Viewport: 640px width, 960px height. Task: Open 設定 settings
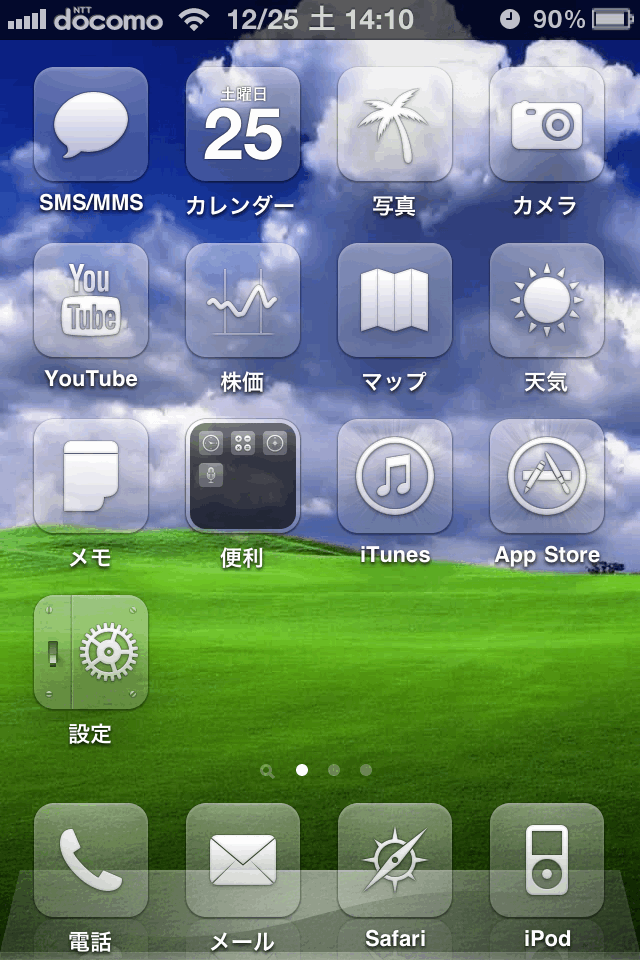[91, 652]
